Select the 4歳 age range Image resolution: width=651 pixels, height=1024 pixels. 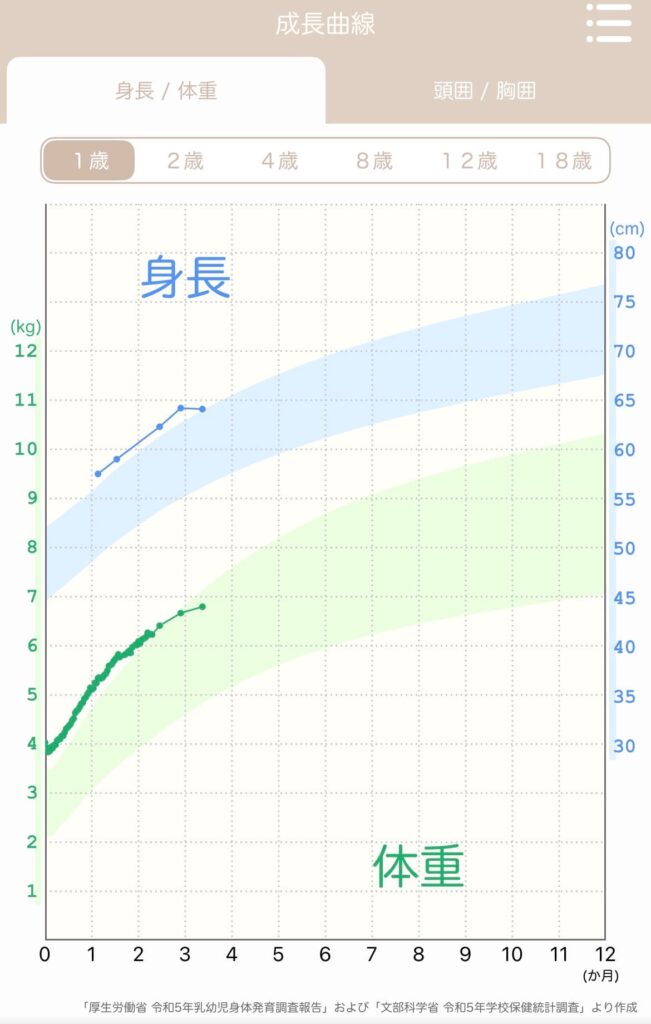[x=279, y=161]
